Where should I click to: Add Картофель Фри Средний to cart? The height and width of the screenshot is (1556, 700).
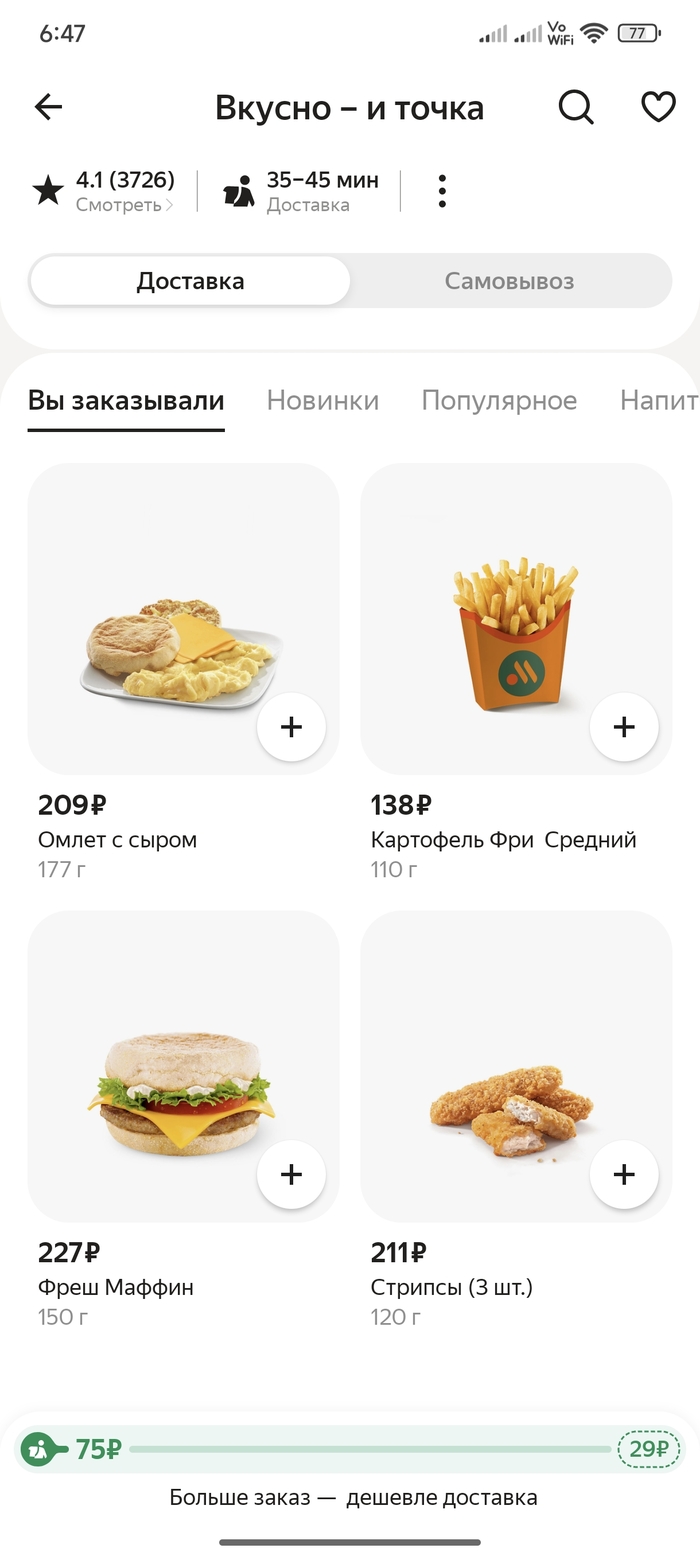(624, 727)
